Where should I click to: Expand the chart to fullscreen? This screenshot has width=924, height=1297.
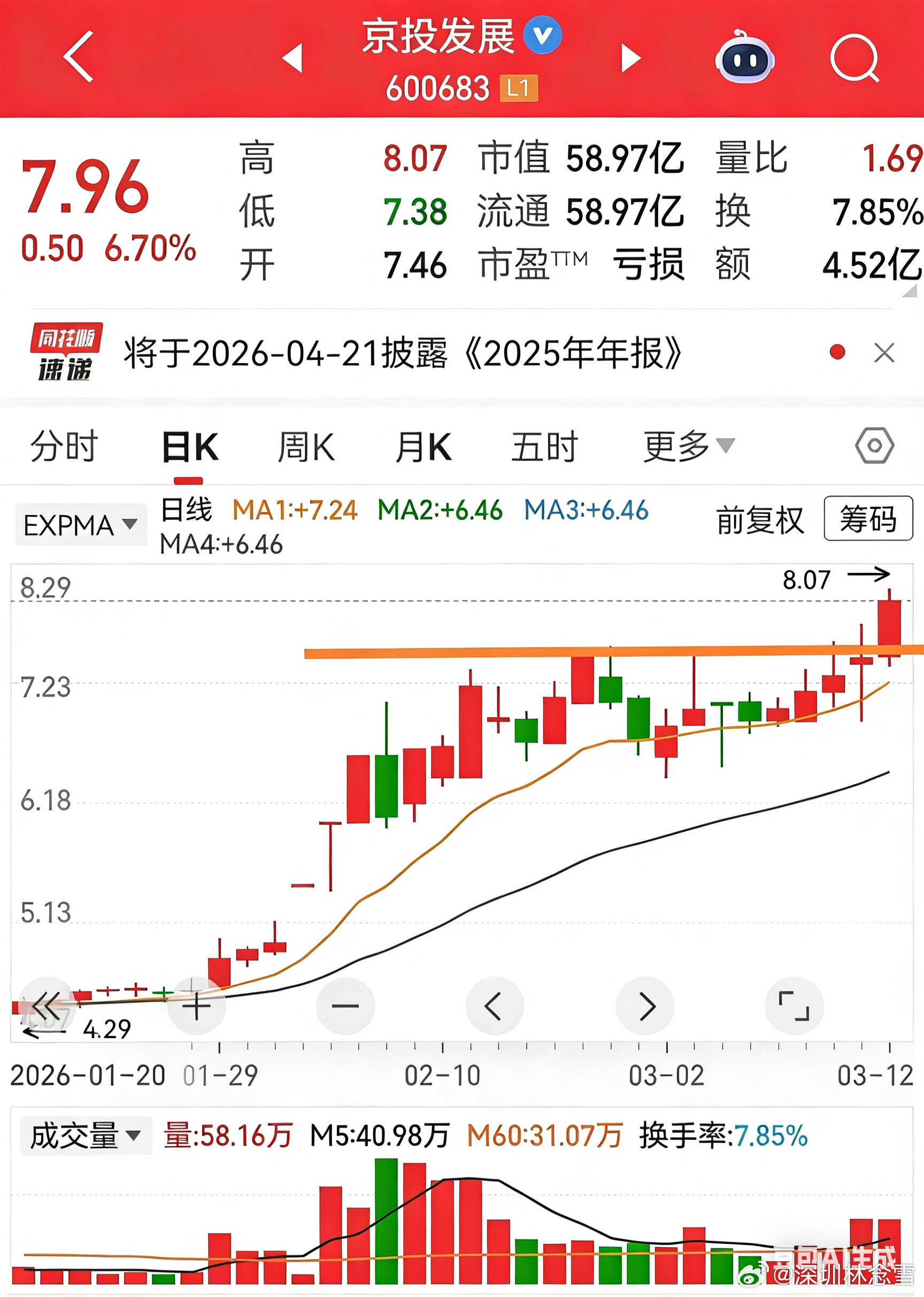(794, 1006)
